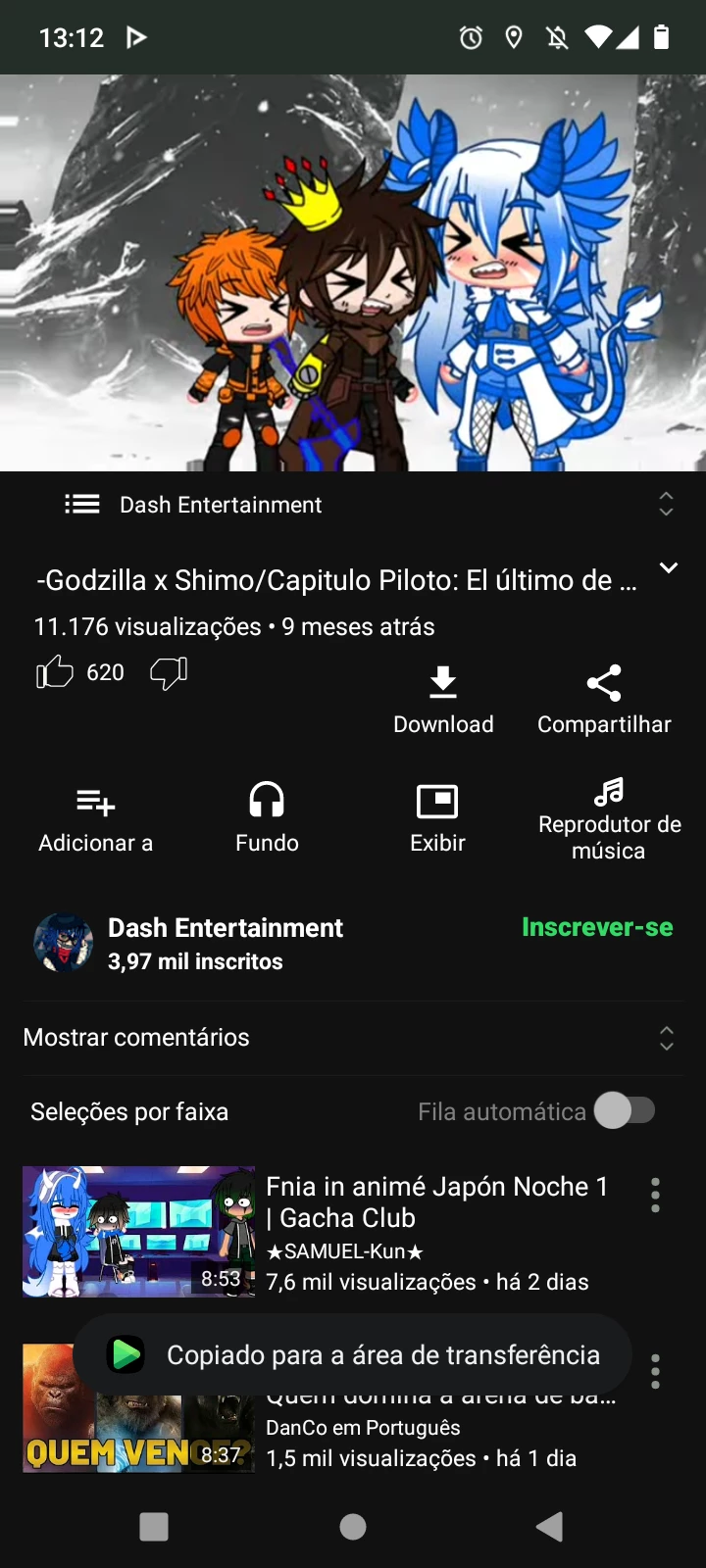706x1568 pixels.
Task: Share this video via Compartilhar
Action: click(x=604, y=700)
